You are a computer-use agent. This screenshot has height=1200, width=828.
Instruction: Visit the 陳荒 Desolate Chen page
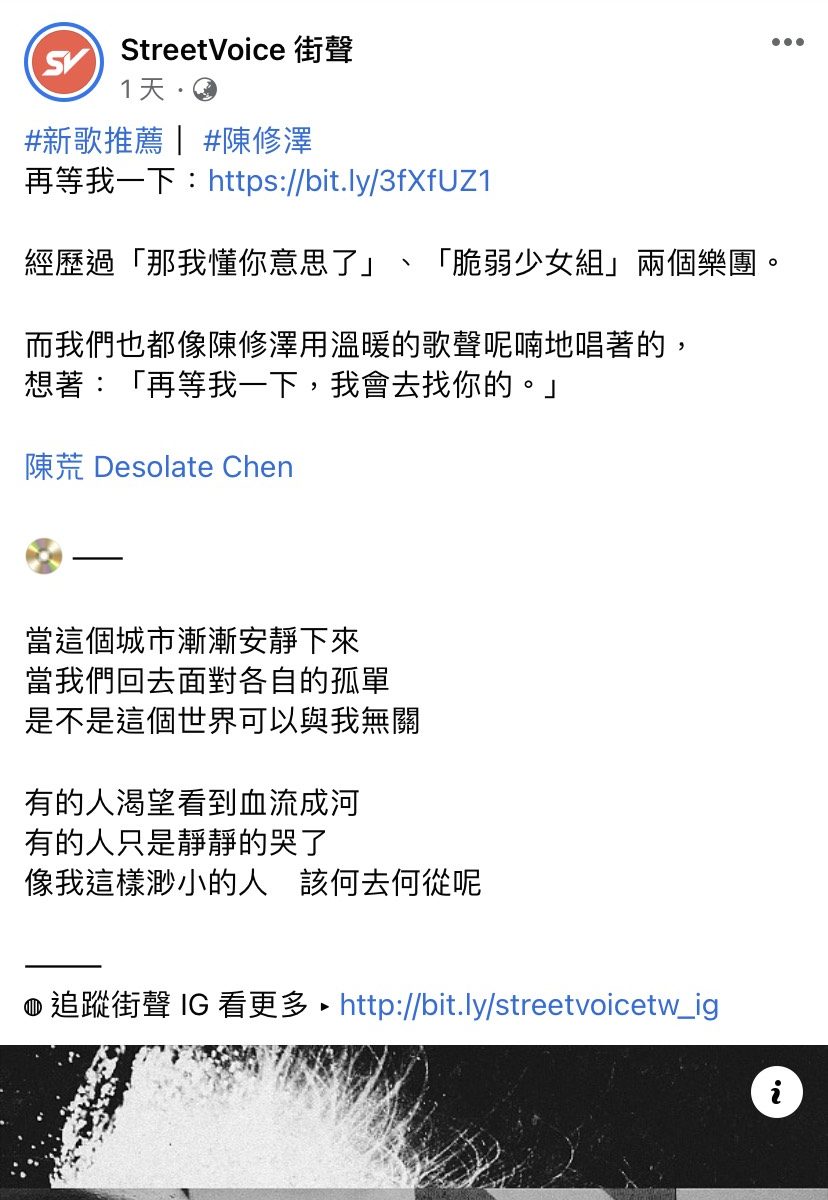(x=159, y=467)
